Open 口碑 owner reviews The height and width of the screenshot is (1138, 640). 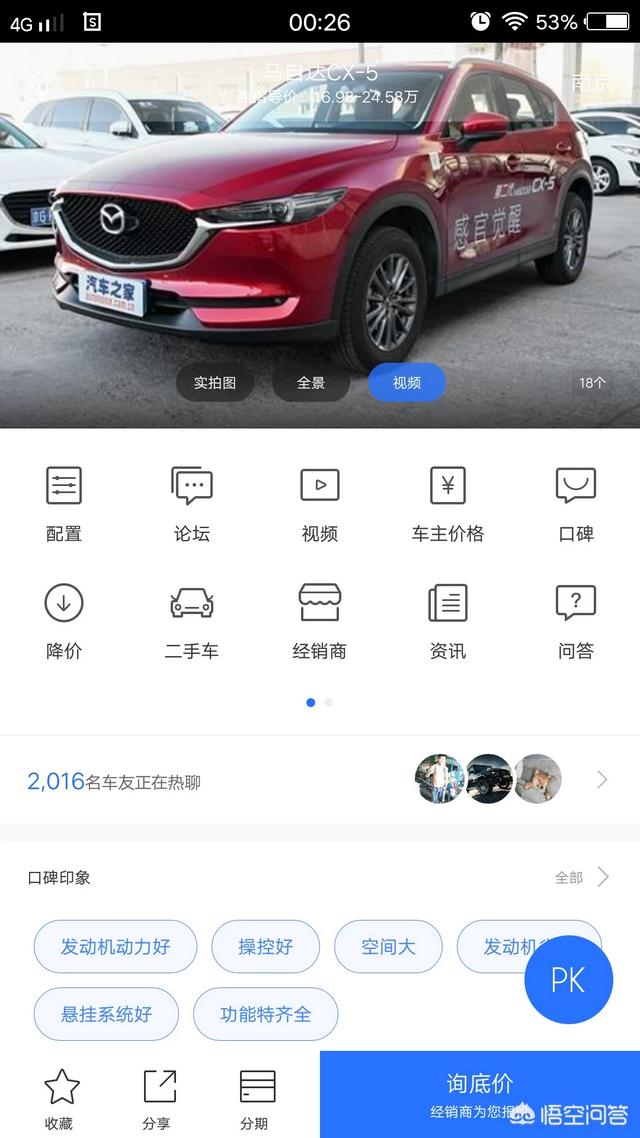pos(576,503)
